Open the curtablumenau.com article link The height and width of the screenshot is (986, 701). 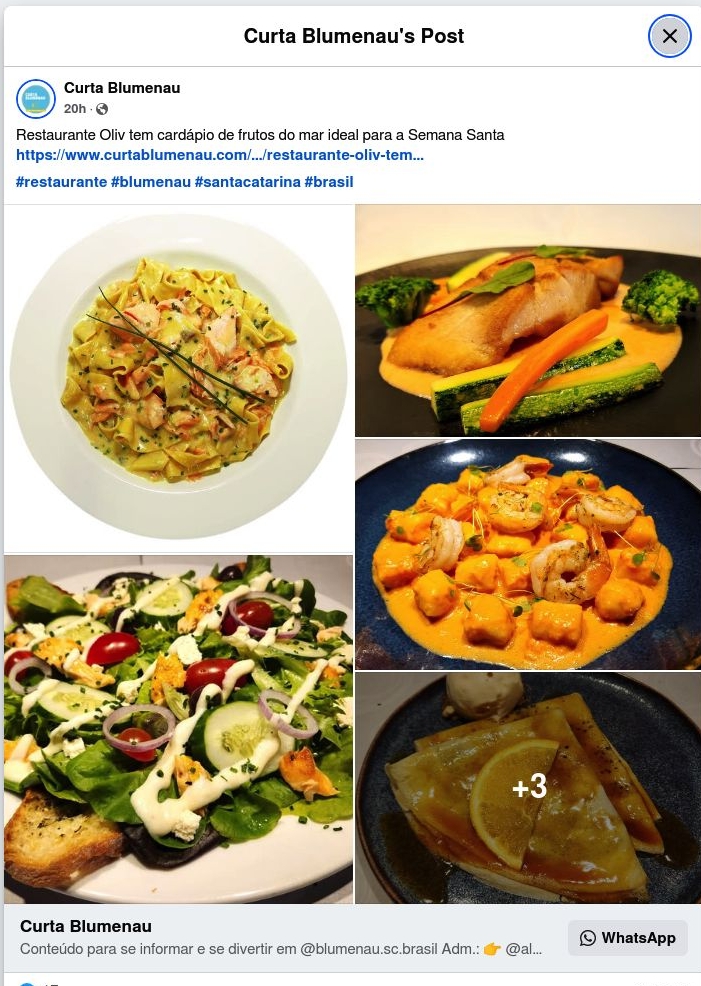[220, 155]
